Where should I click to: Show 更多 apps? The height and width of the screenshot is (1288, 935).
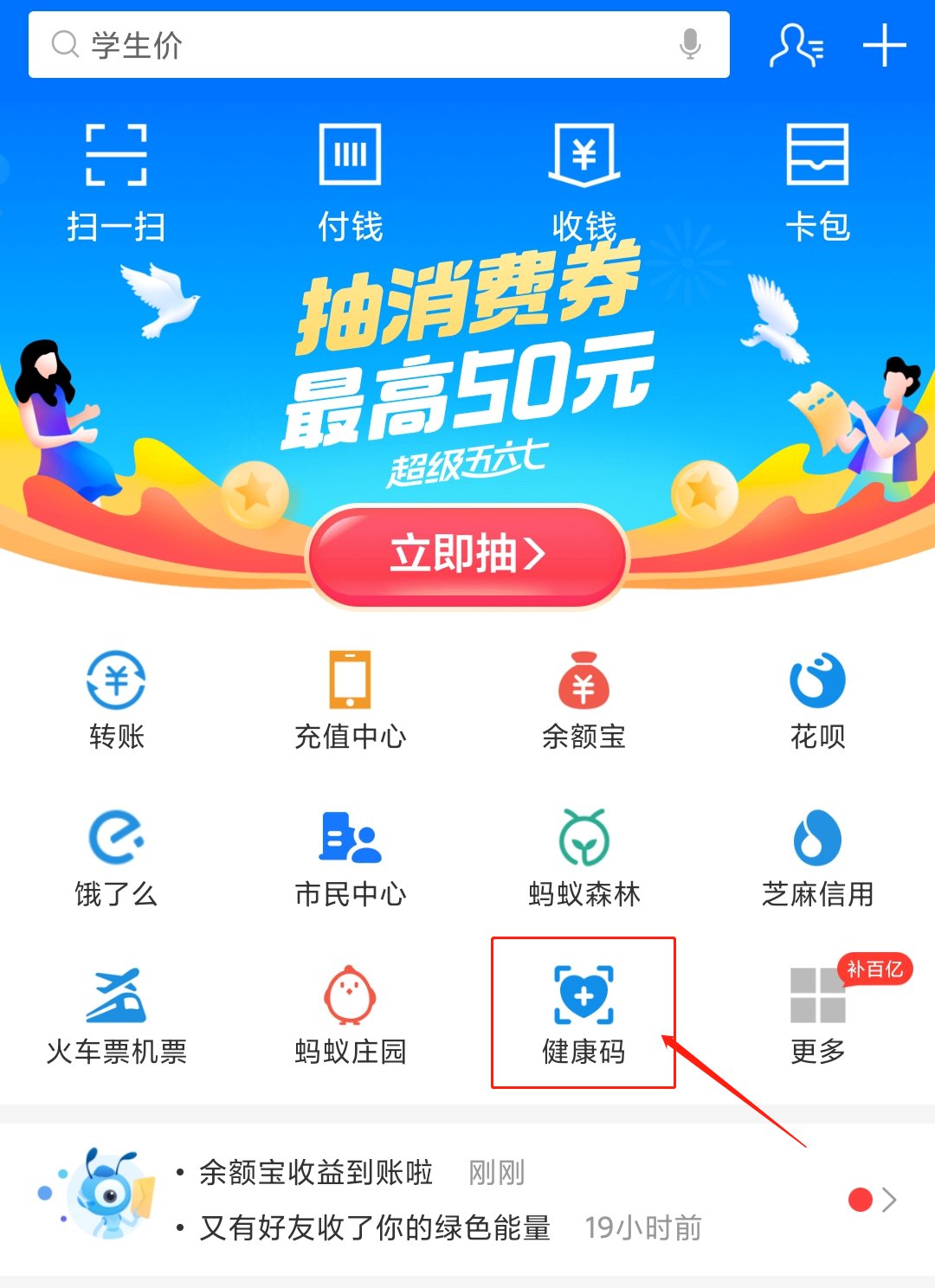point(817,1014)
